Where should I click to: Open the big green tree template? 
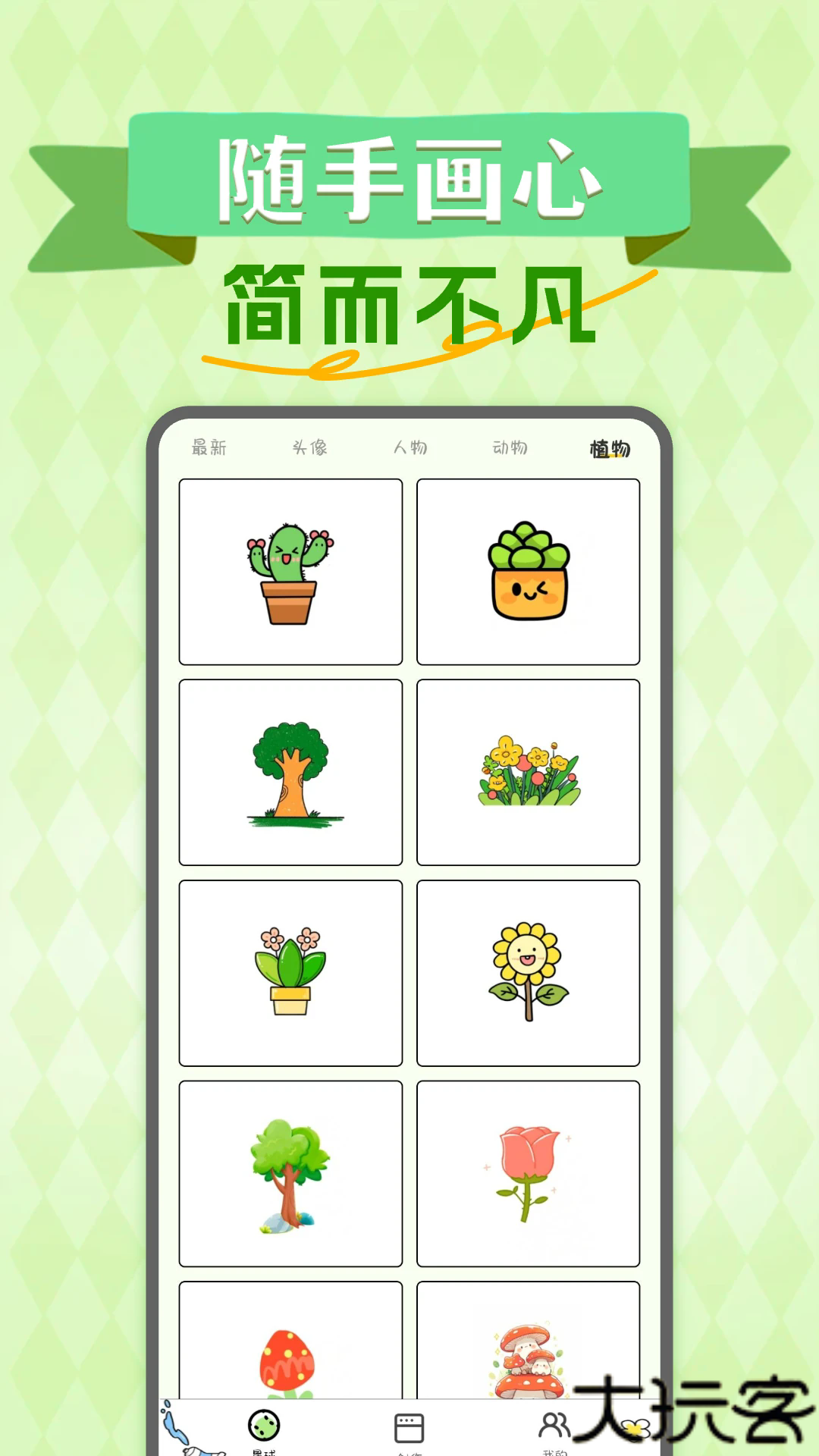(290, 772)
